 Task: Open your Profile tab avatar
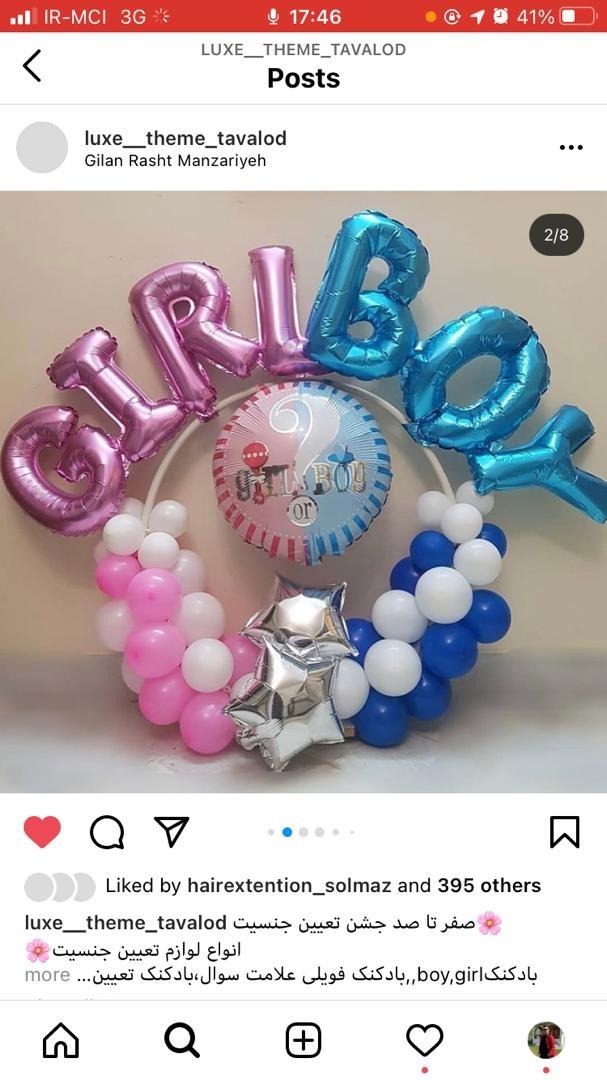pos(546,1040)
